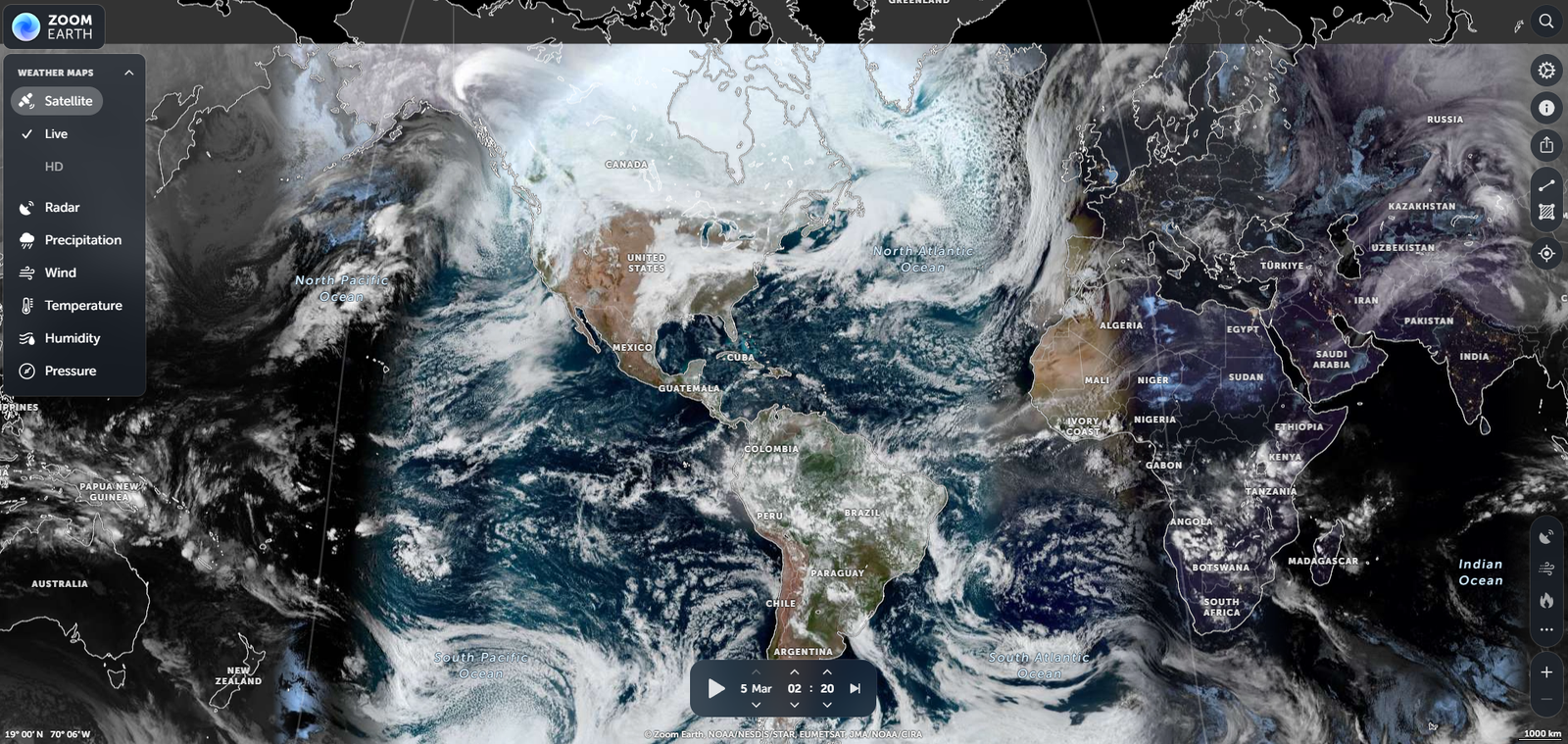Open the search magnifier
The image size is (1568, 744).
click(1545, 21)
